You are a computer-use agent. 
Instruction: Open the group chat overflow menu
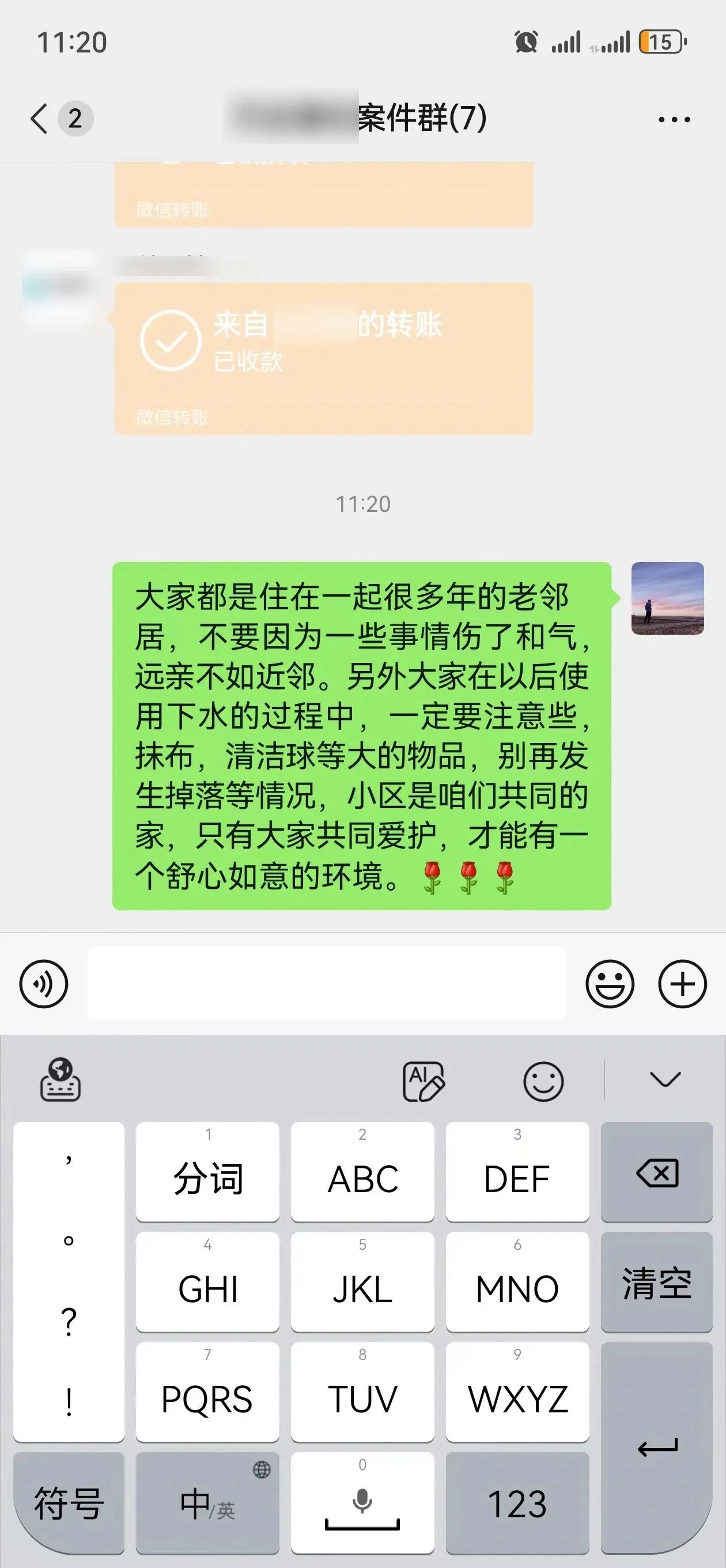pyautogui.click(x=674, y=119)
